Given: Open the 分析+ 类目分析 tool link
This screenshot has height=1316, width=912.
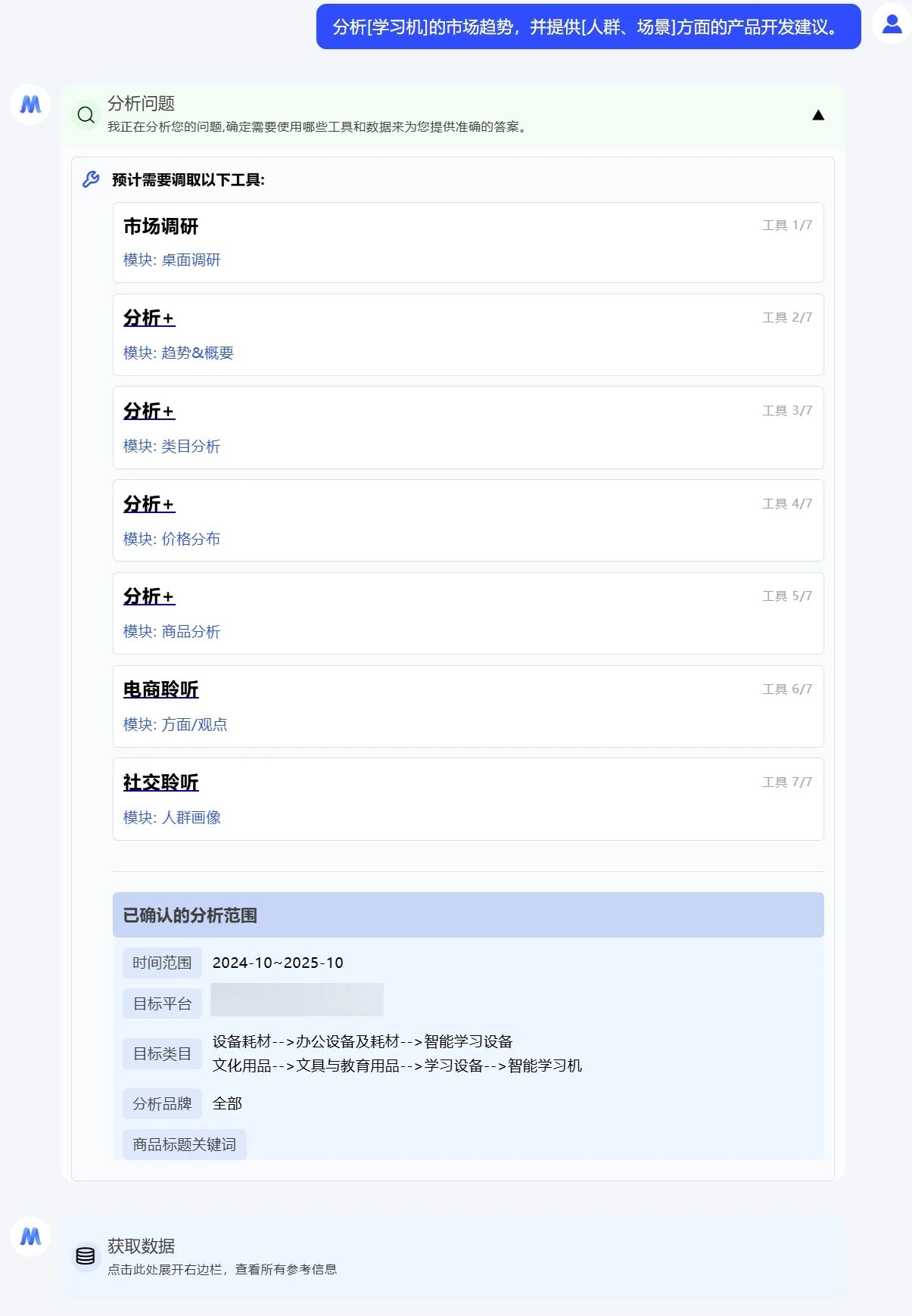Looking at the screenshot, I should pyautogui.click(x=149, y=411).
